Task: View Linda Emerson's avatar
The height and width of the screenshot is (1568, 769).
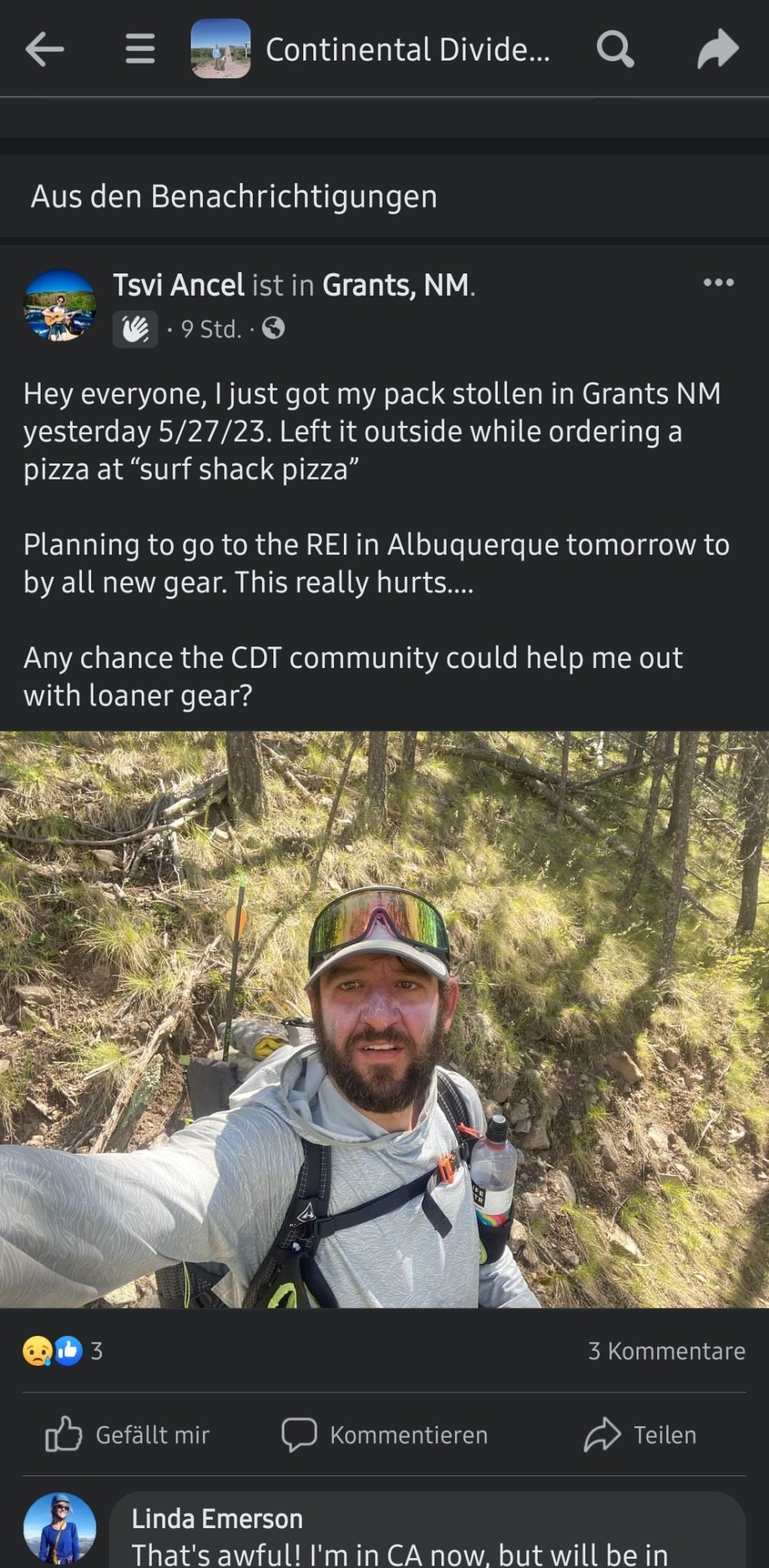Action: point(60,1528)
